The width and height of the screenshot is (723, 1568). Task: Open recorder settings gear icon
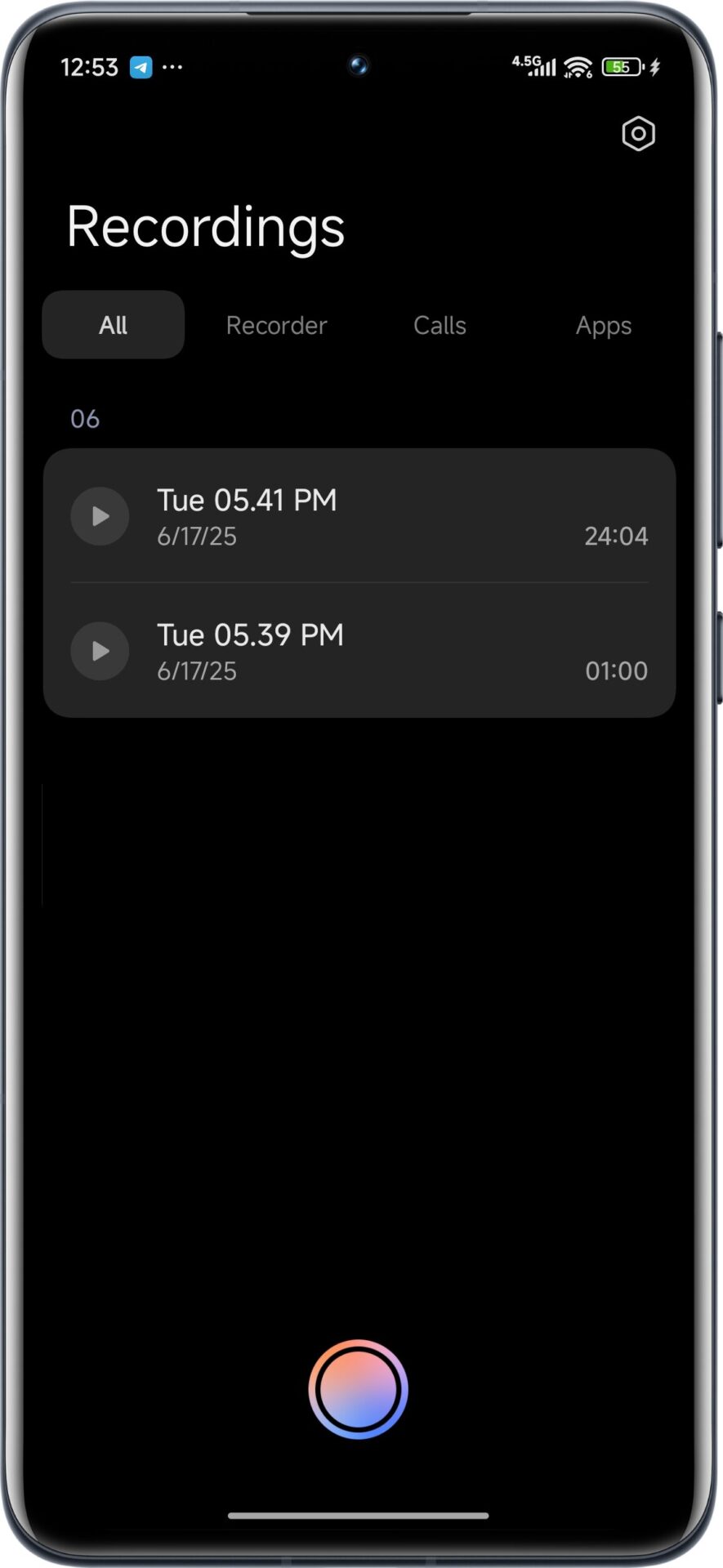(x=638, y=134)
